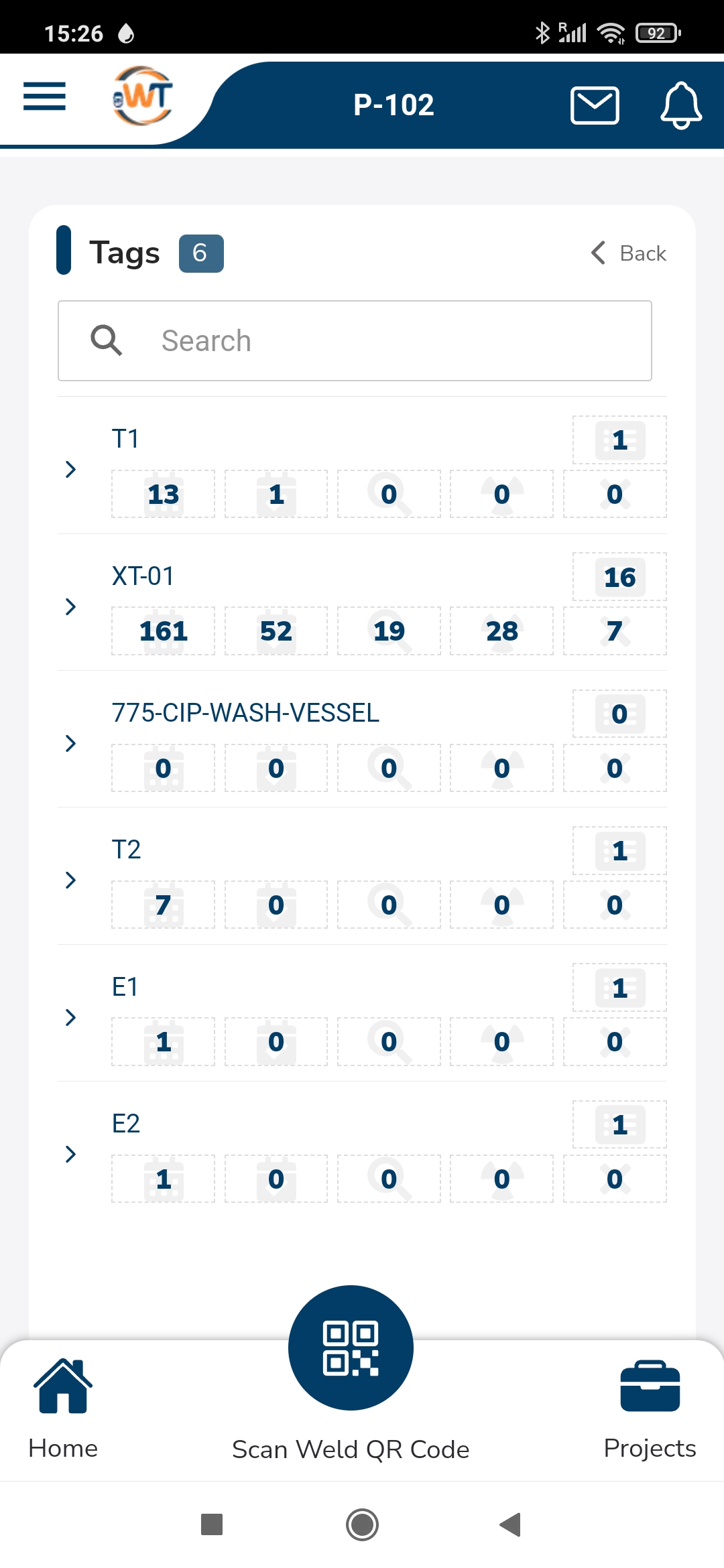This screenshot has height=1568, width=724.
Task: Open the notifications bell
Action: [681, 105]
